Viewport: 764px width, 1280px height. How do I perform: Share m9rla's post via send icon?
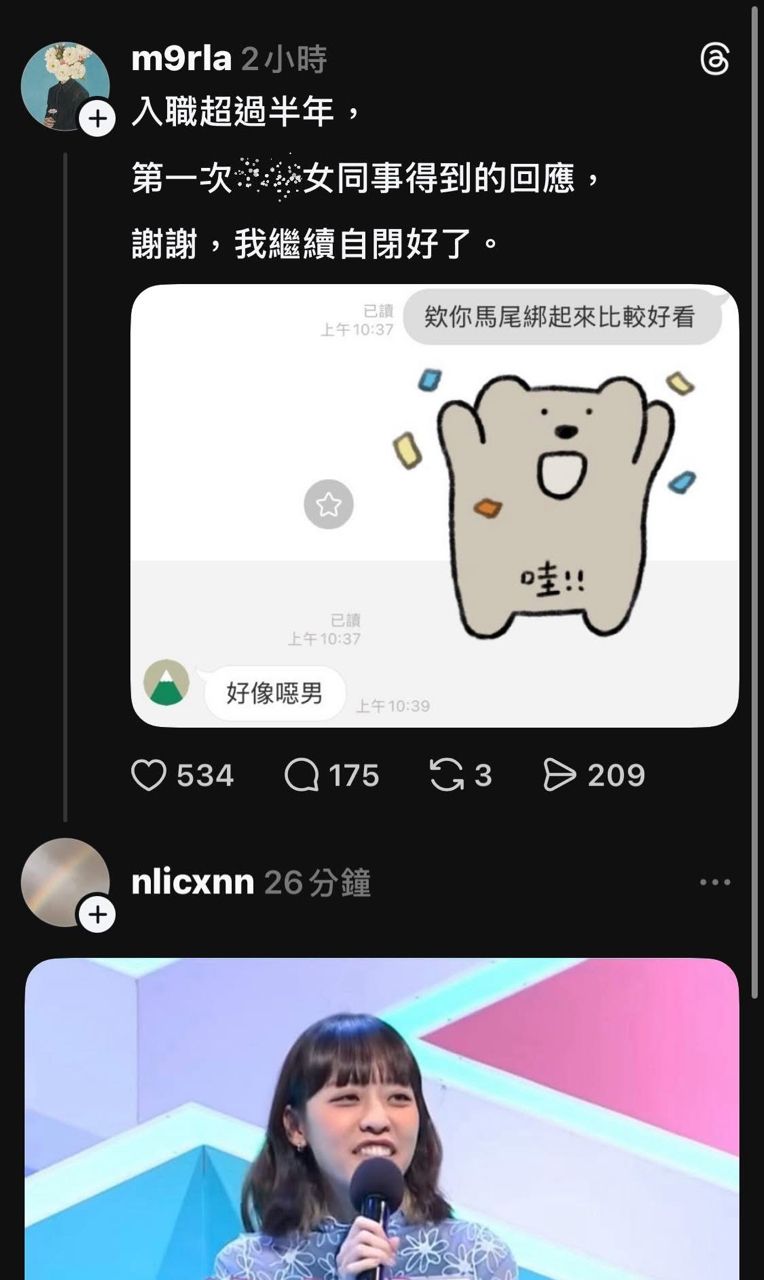coord(559,775)
